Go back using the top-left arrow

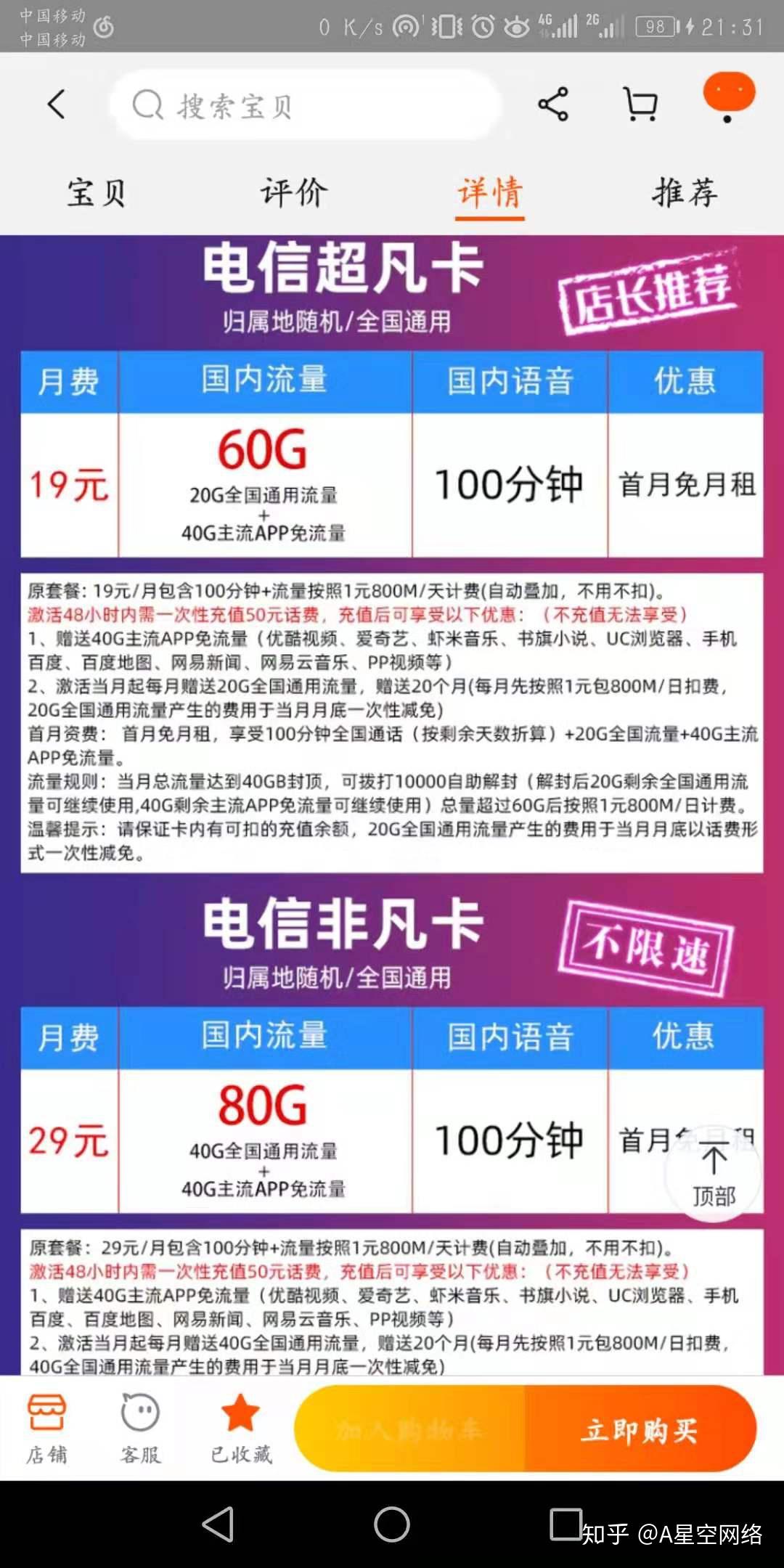(x=57, y=105)
